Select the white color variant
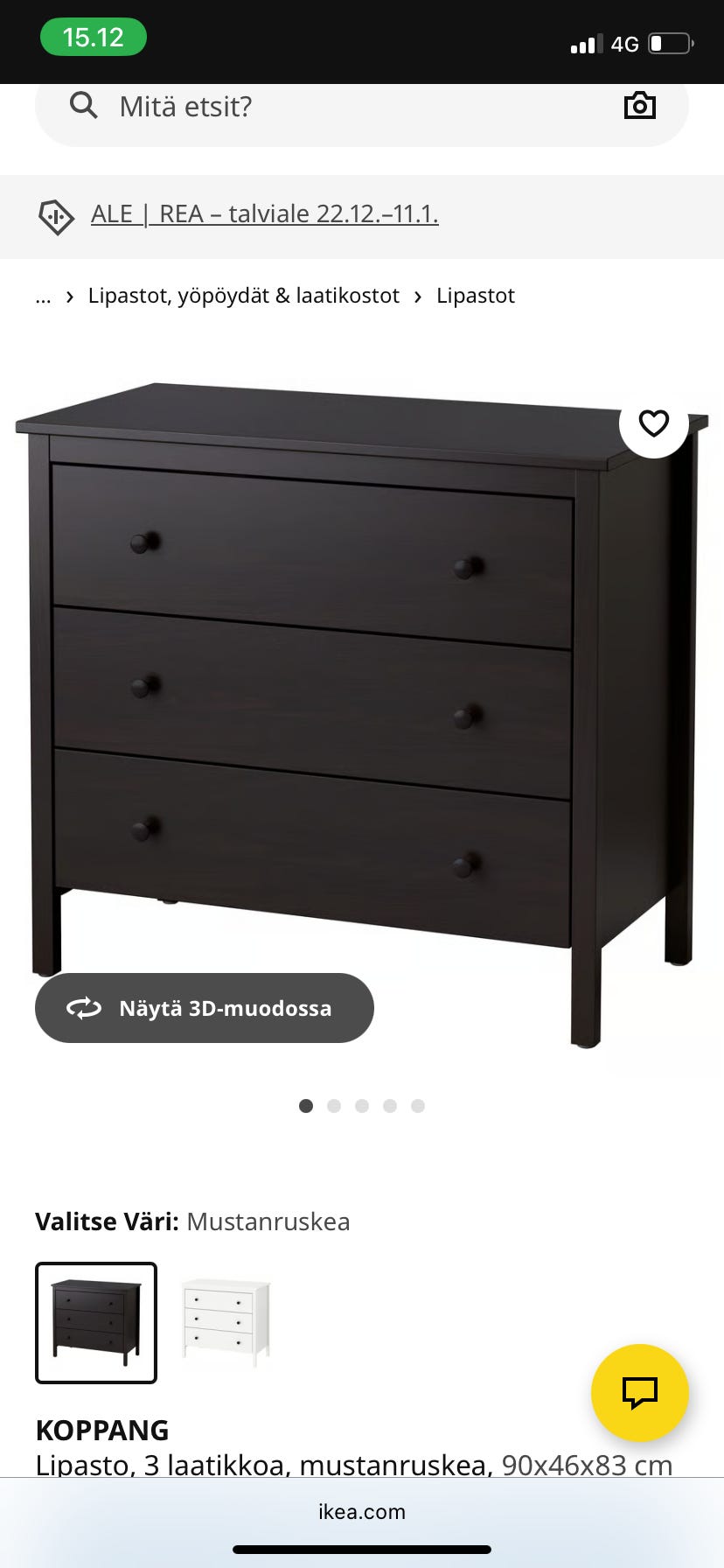724x1568 pixels. click(226, 1322)
